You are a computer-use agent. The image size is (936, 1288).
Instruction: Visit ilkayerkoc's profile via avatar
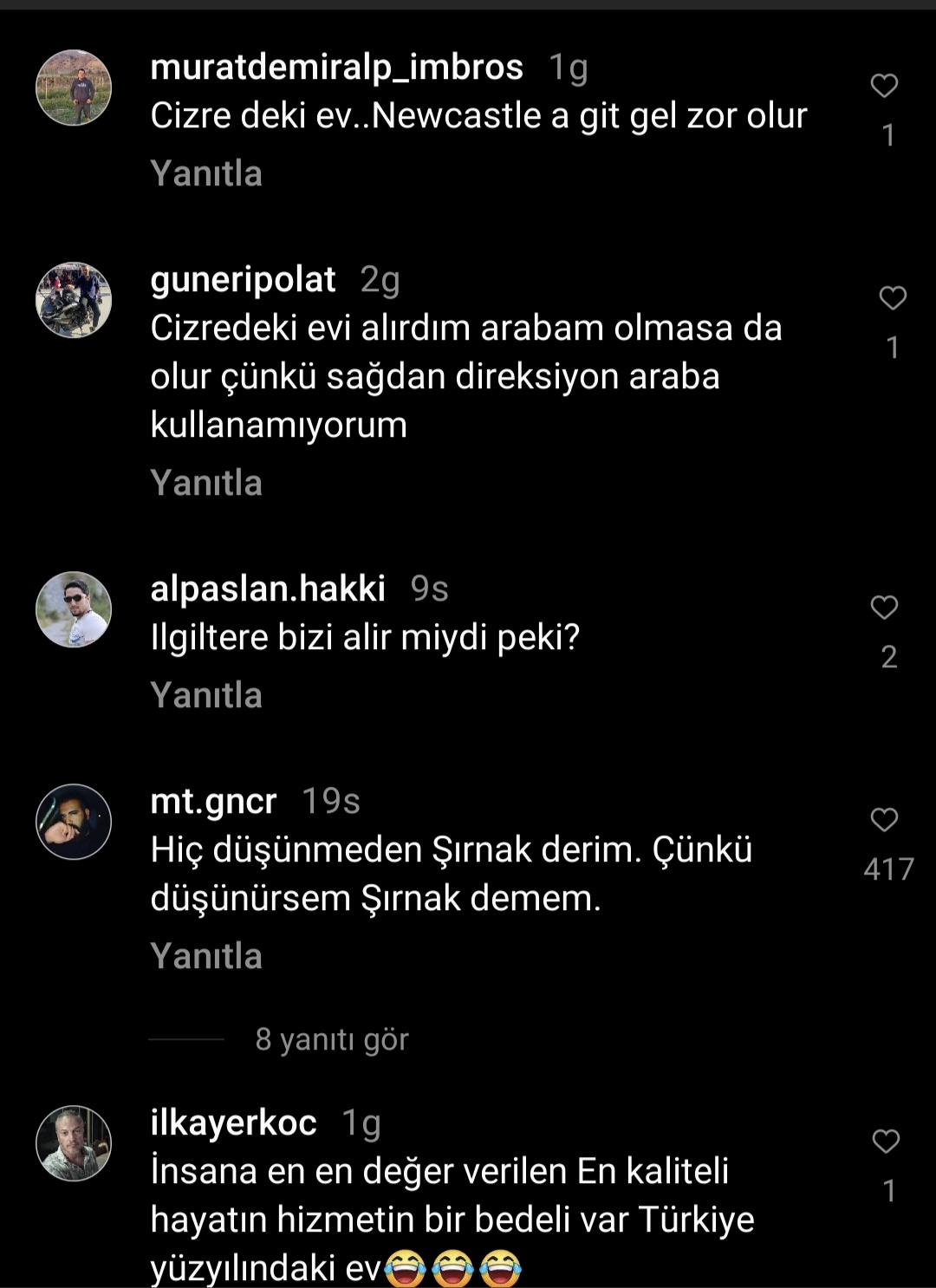tap(74, 1143)
